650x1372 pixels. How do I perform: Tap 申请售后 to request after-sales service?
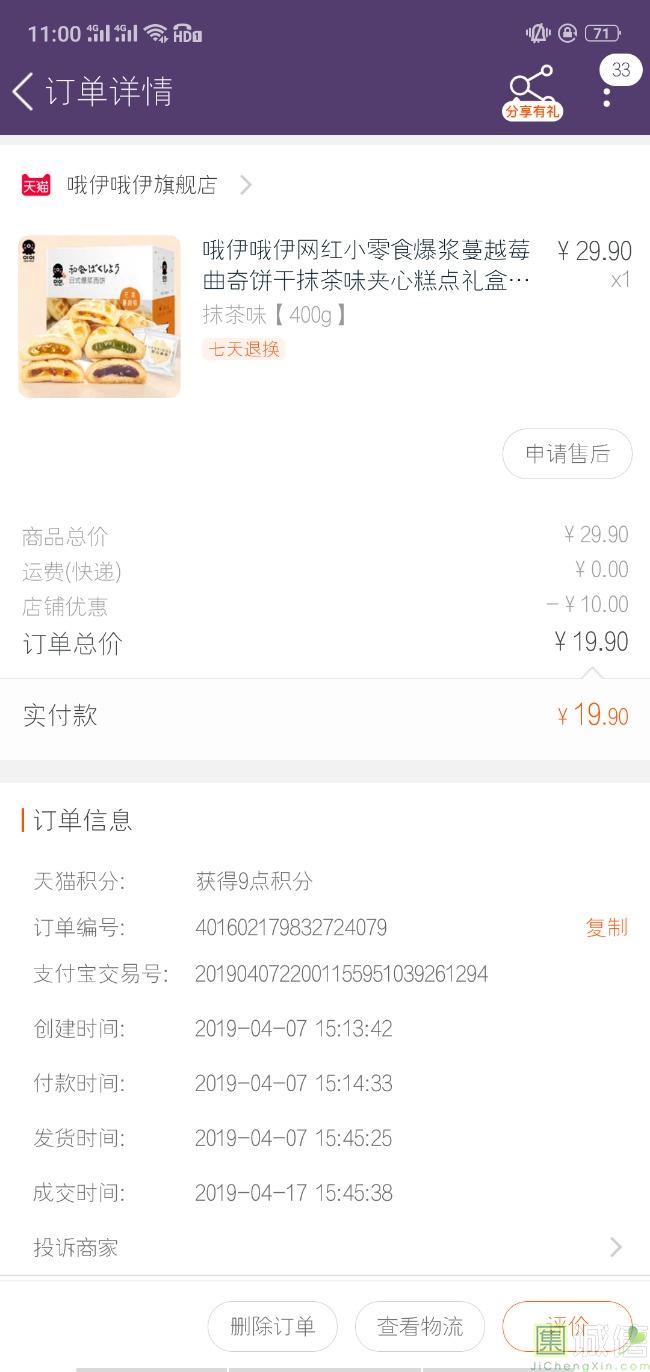coord(567,454)
